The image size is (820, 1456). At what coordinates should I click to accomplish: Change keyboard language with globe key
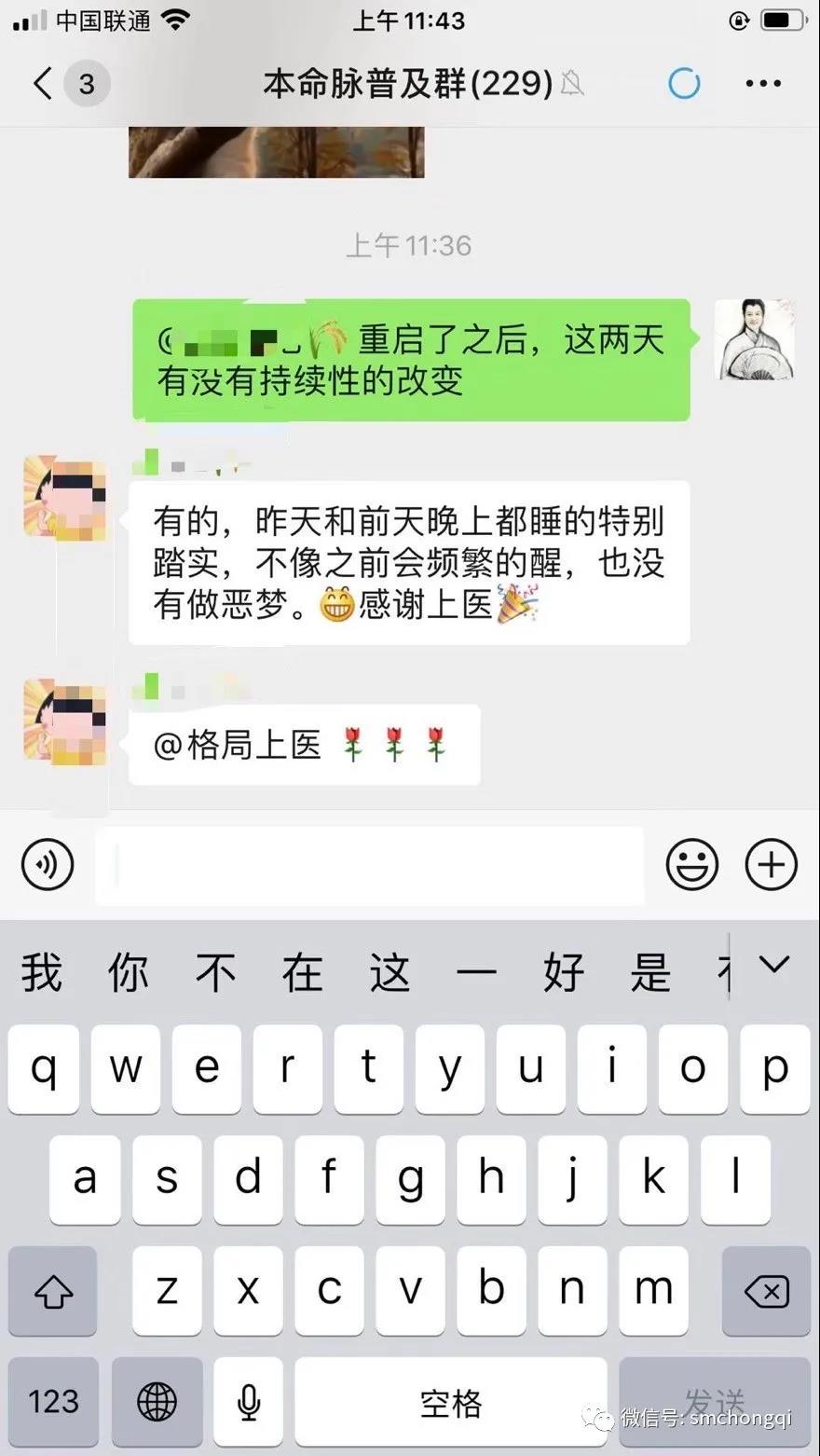click(x=157, y=1401)
